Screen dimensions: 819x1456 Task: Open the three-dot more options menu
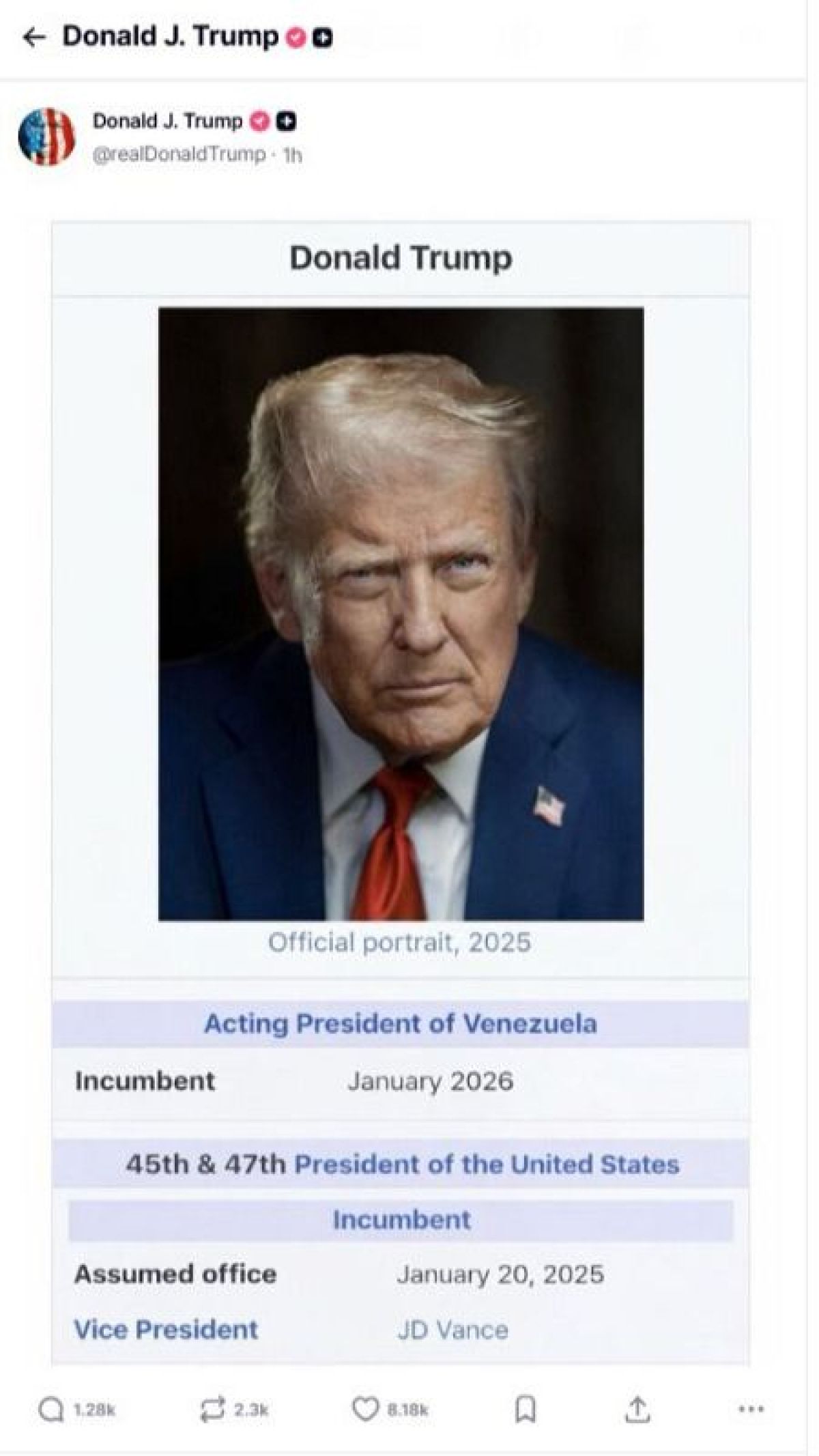point(751,1410)
